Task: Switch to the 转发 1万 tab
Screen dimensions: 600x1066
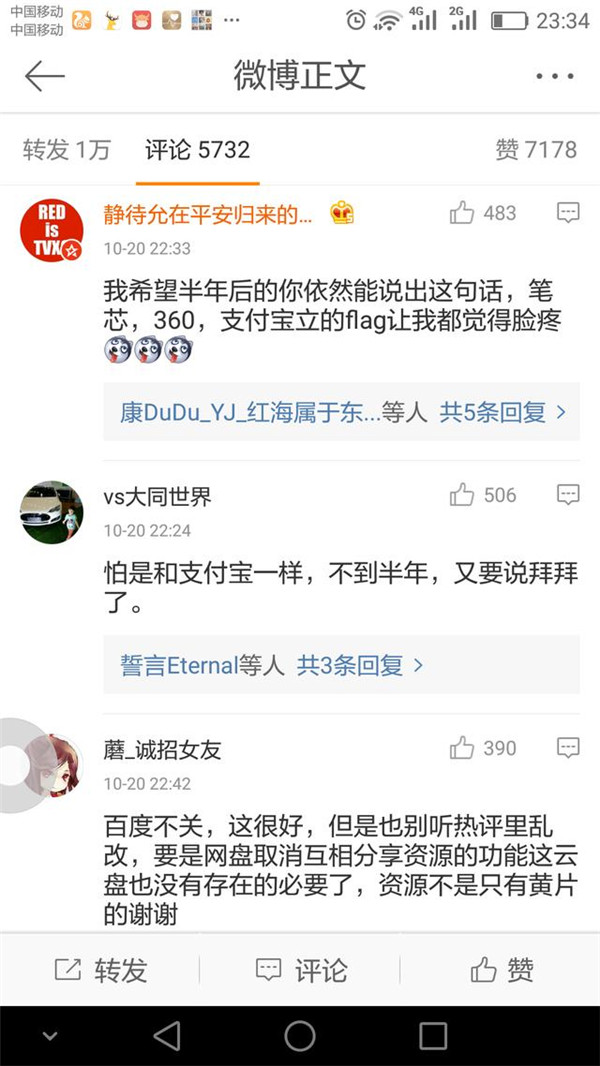Action: coord(66,150)
